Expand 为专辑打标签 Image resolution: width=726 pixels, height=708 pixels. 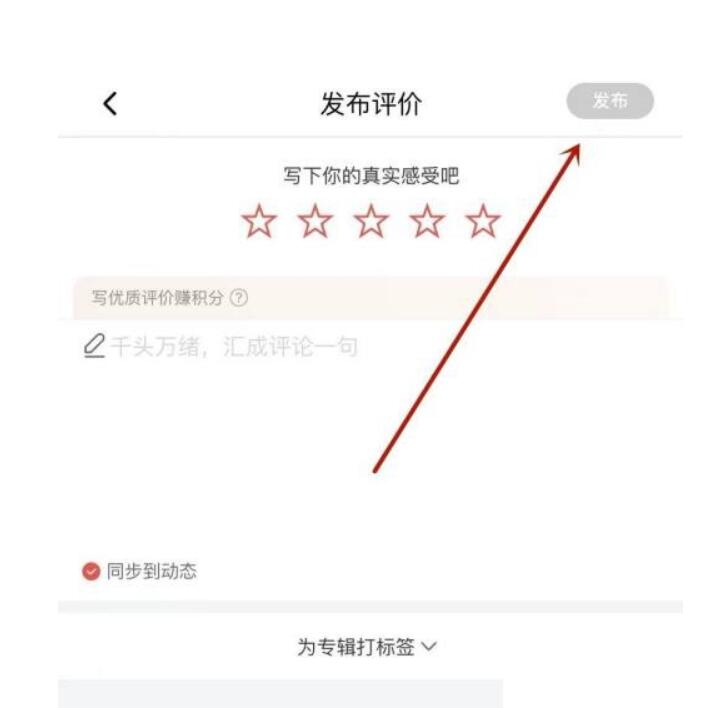pos(367,647)
